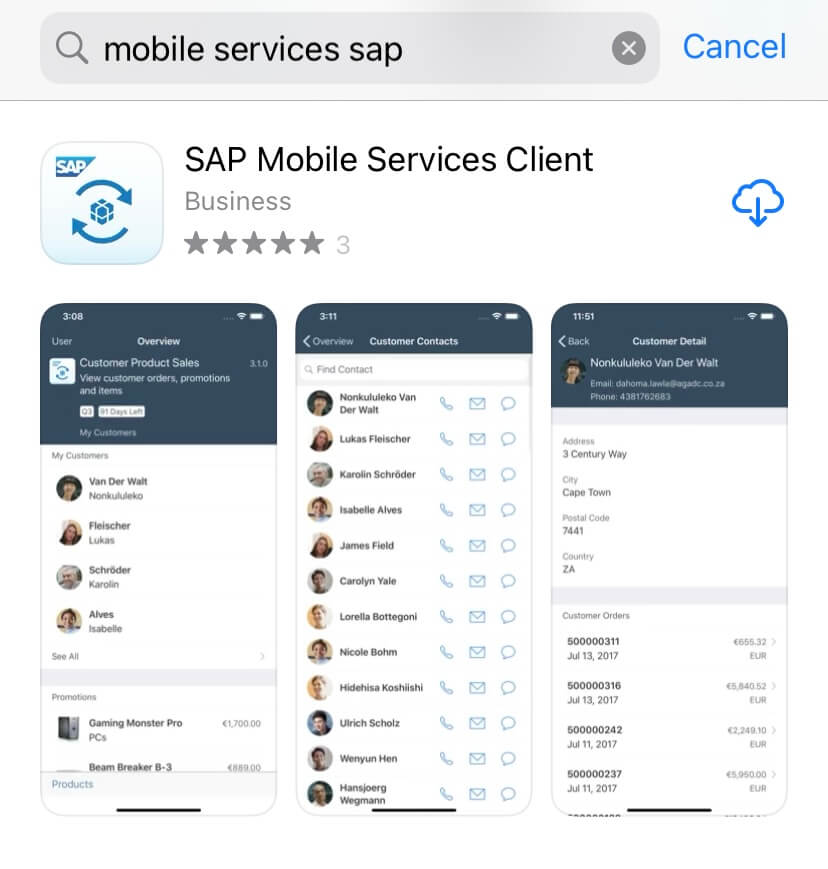The image size is (828, 869).
Task: Clear the search text
Action: [628, 48]
